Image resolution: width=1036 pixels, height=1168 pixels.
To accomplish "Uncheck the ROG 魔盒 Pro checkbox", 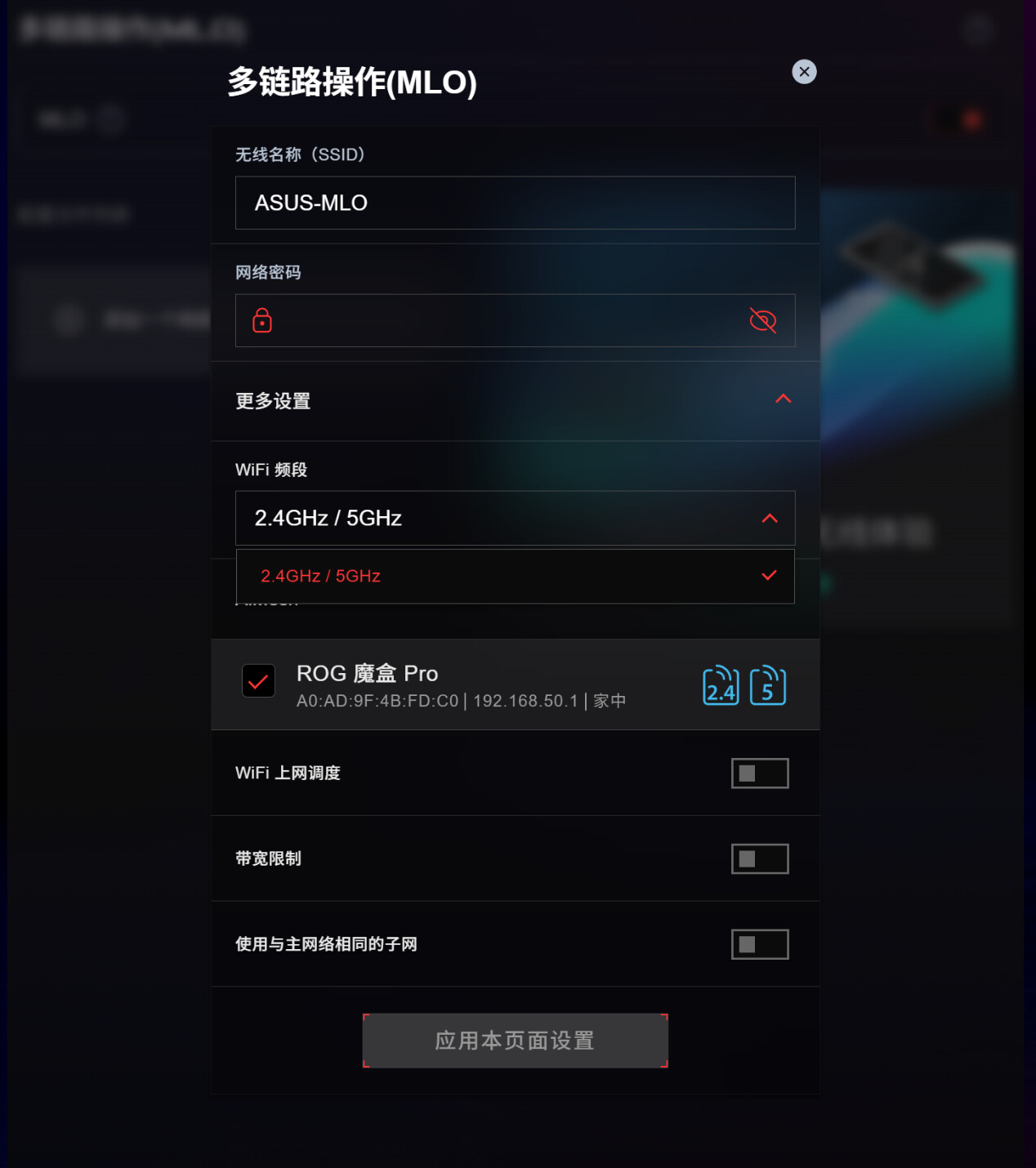I will 258,681.
